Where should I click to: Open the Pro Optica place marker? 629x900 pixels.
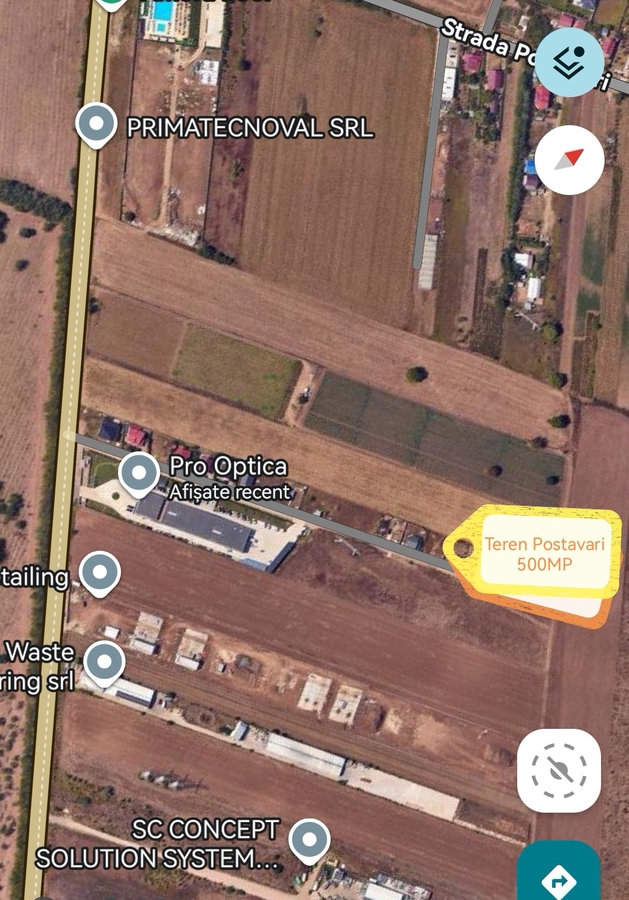pyautogui.click(x=139, y=473)
